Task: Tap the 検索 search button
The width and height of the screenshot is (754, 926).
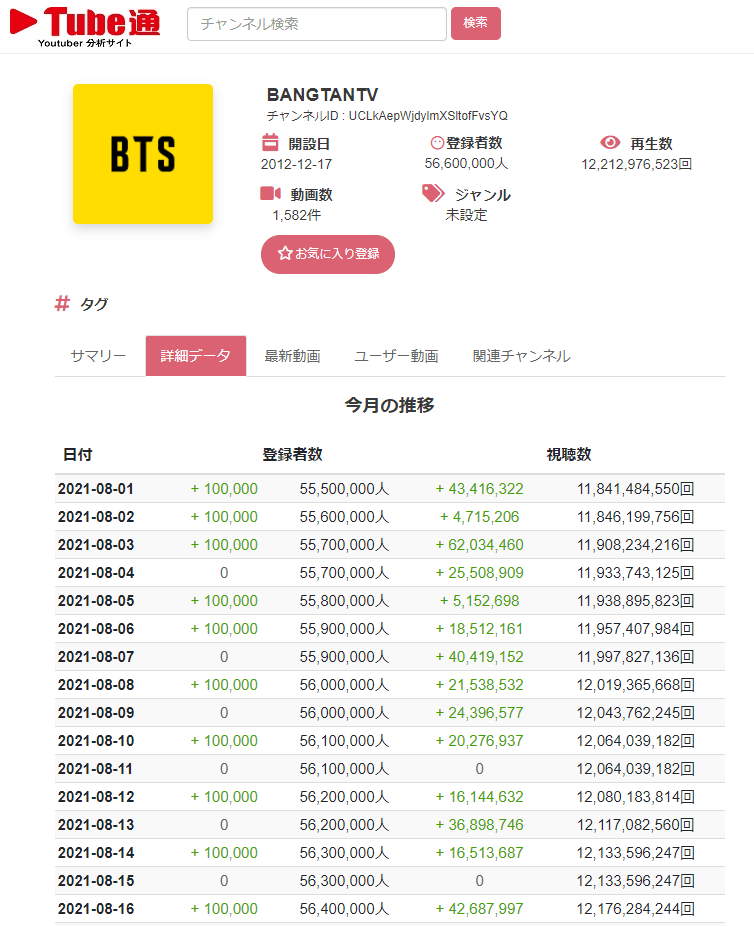Action: (x=476, y=23)
